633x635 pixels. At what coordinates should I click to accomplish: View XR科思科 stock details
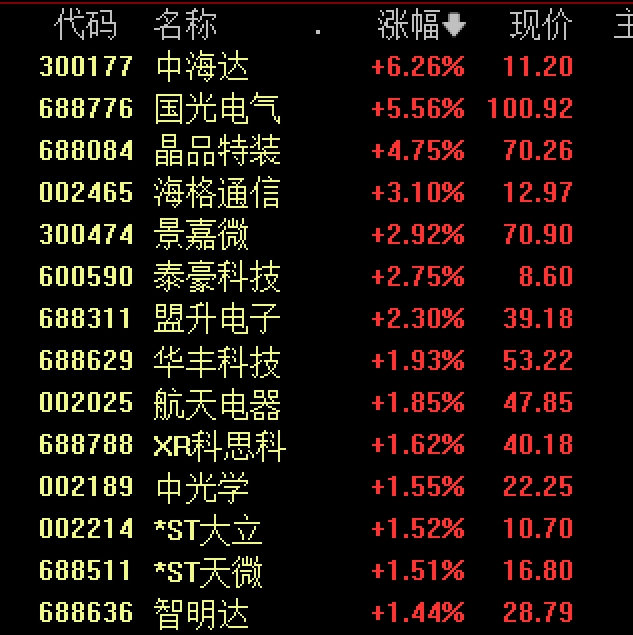220,446
